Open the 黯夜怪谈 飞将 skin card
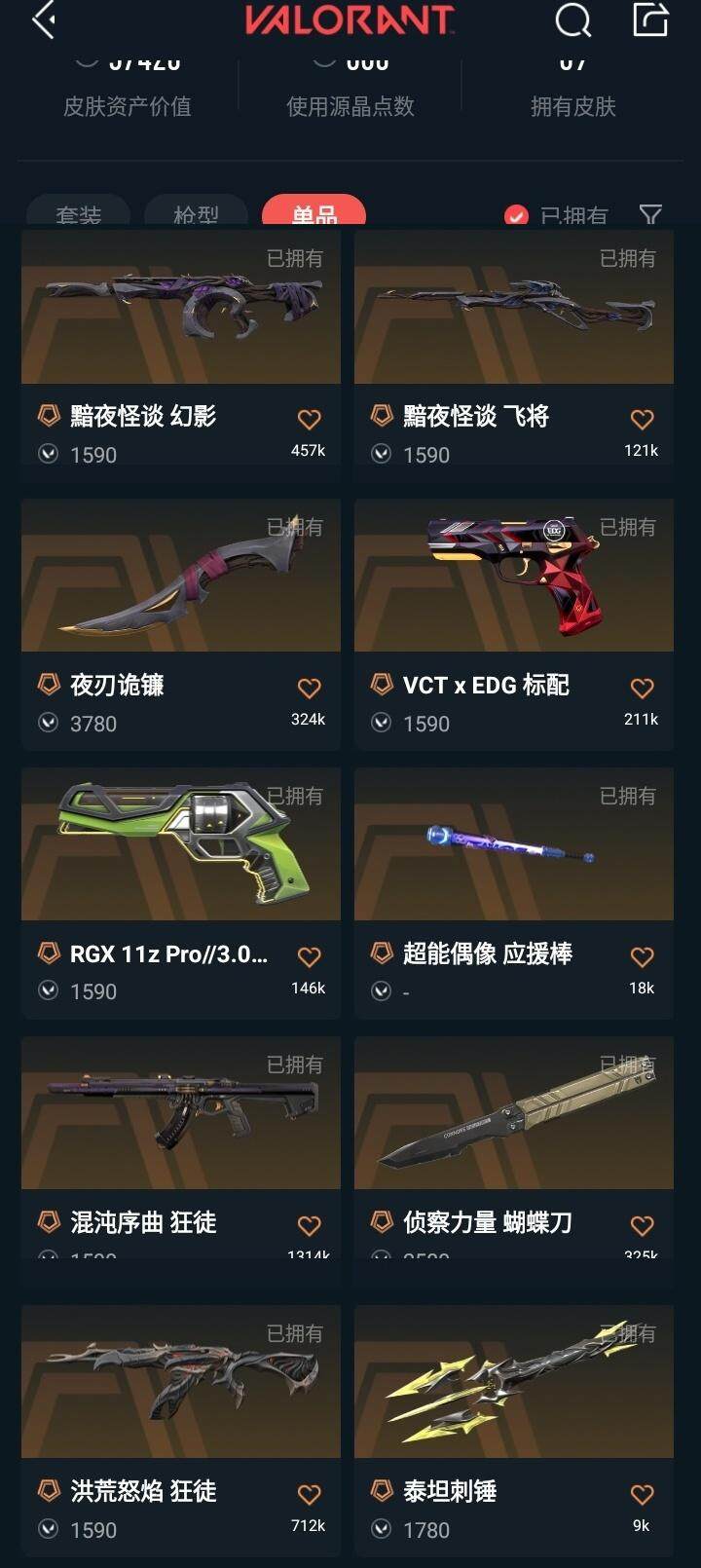701x1568 pixels. (514, 355)
